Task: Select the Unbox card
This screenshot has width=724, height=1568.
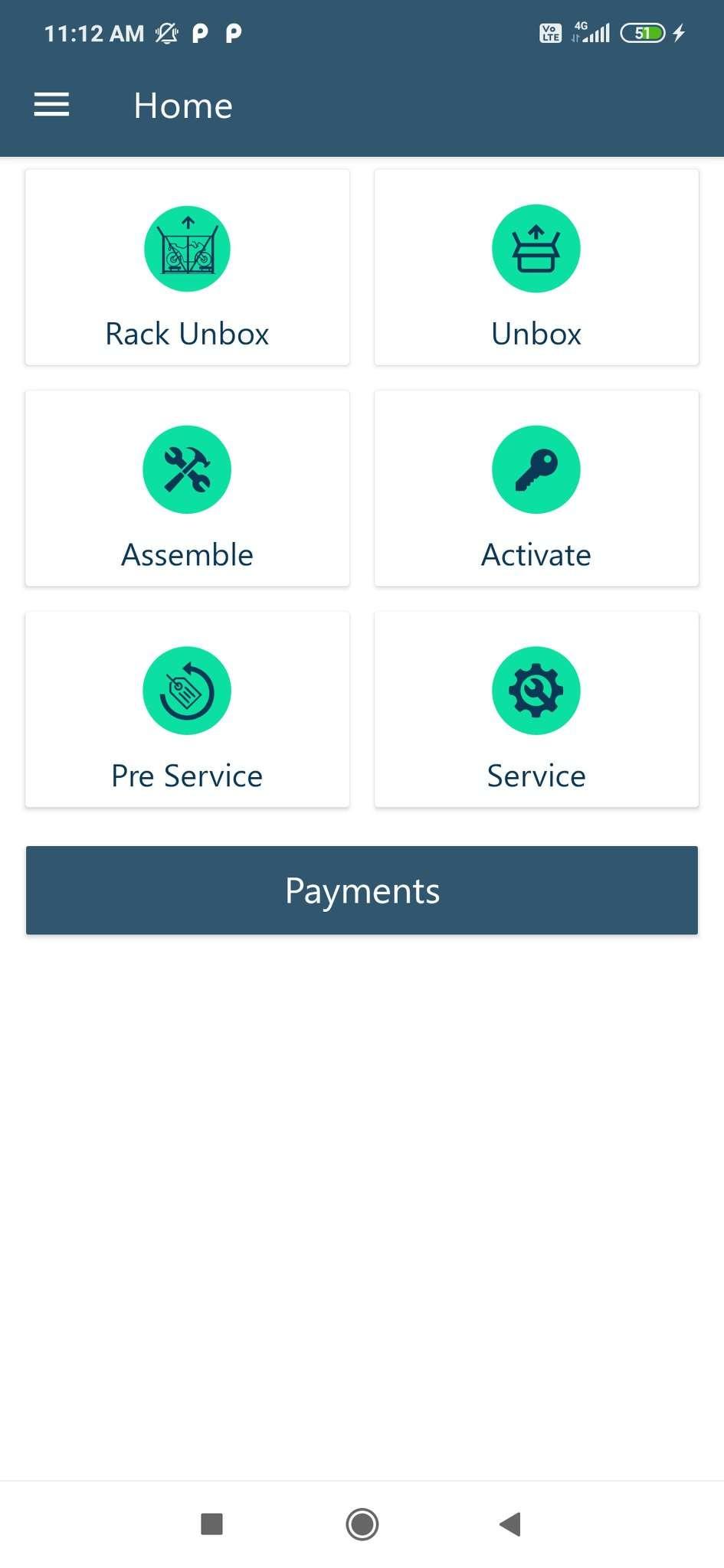Action: pyautogui.click(x=536, y=267)
